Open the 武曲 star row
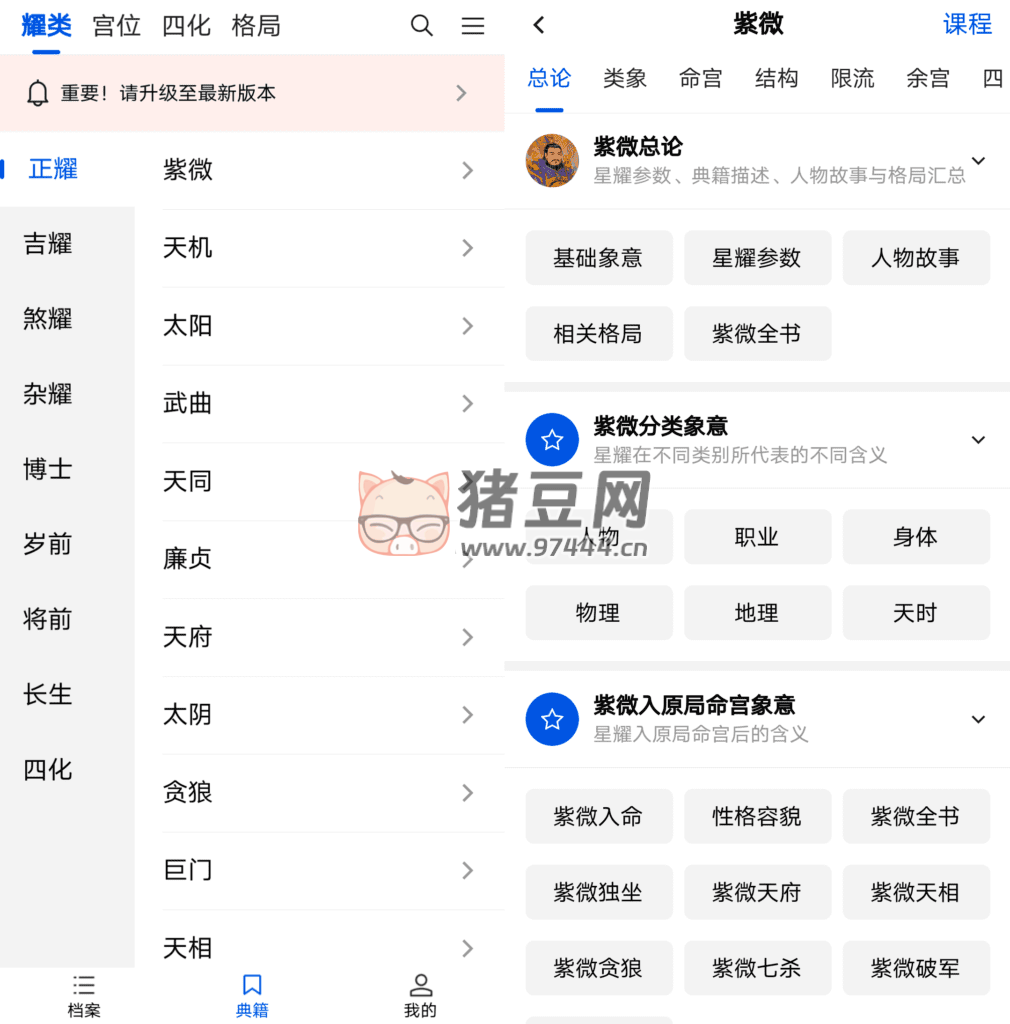Image resolution: width=1010 pixels, height=1024 pixels. [318, 404]
